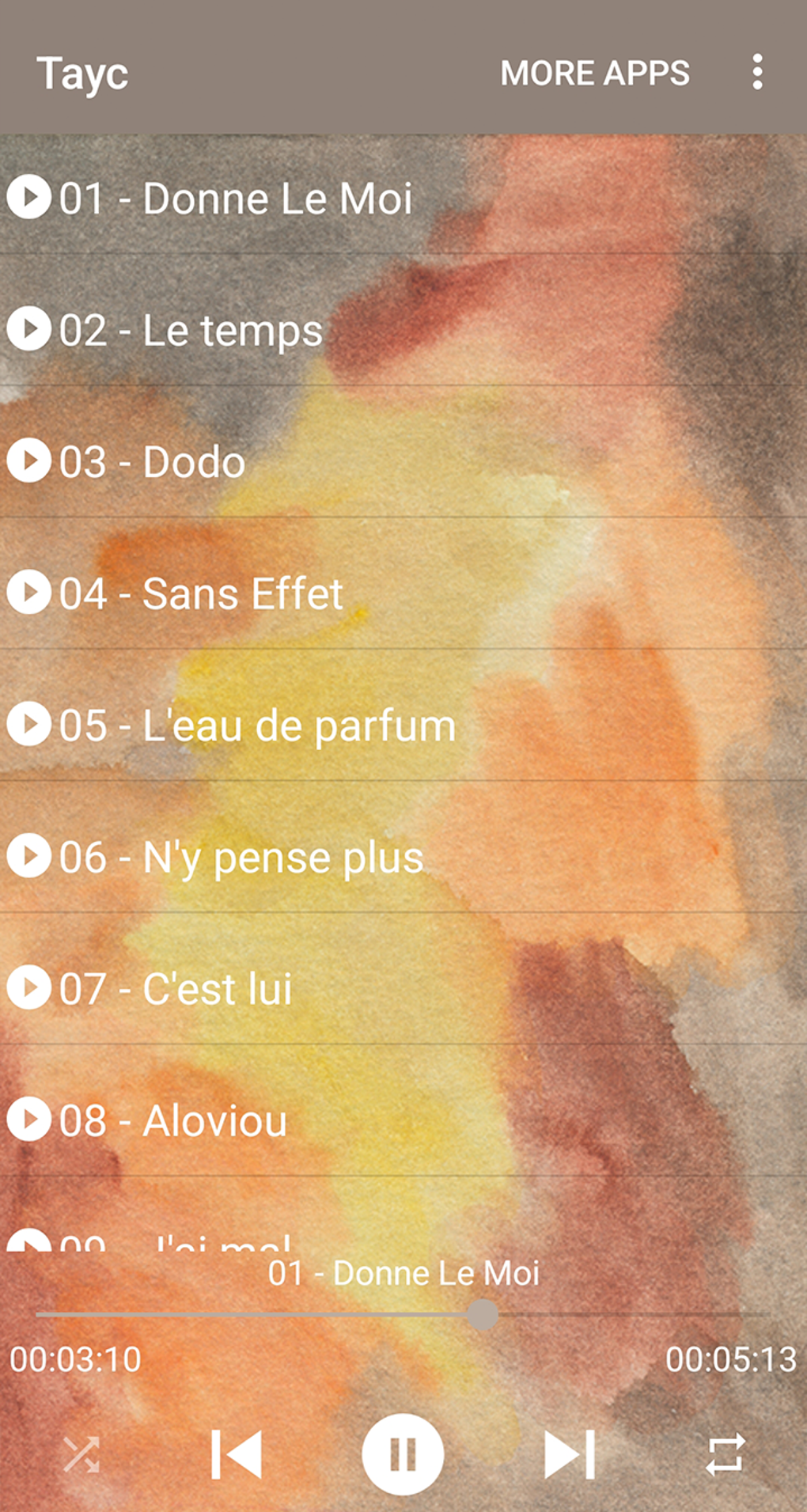Pause the current song
The height and width of the screenshot is (1512, 807).
click(x=403, y=1454)
